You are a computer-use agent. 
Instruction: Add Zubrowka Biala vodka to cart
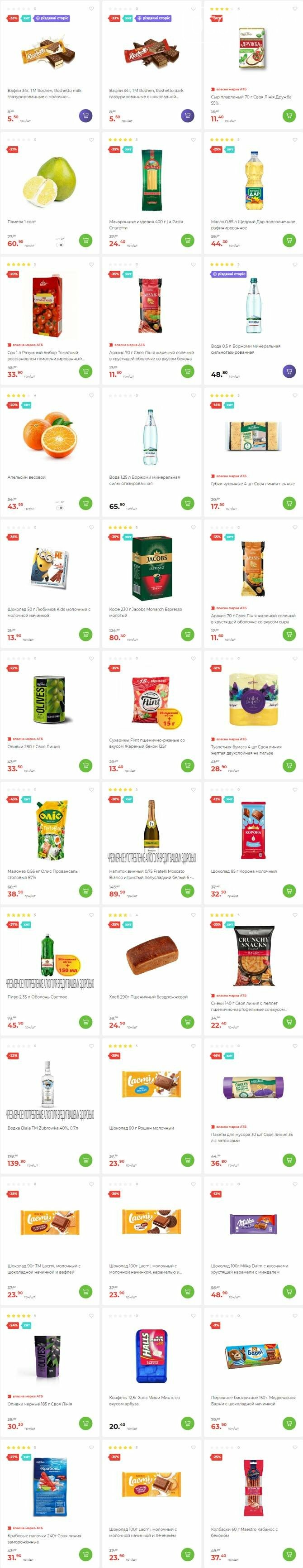(x=85, y=1161)
